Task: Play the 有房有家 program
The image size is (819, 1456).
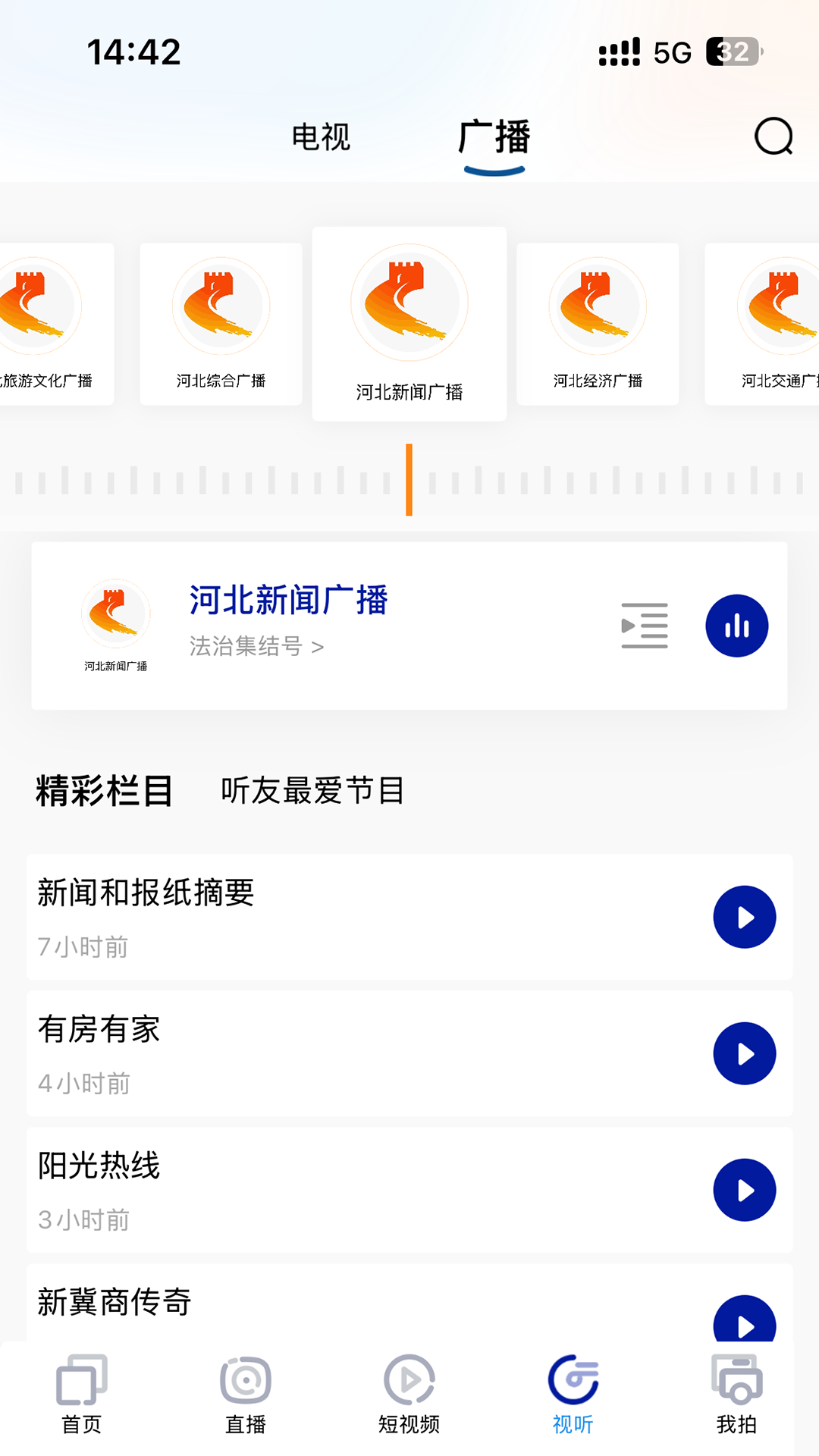Action: pyautogui.click(x=744, y=1054)
